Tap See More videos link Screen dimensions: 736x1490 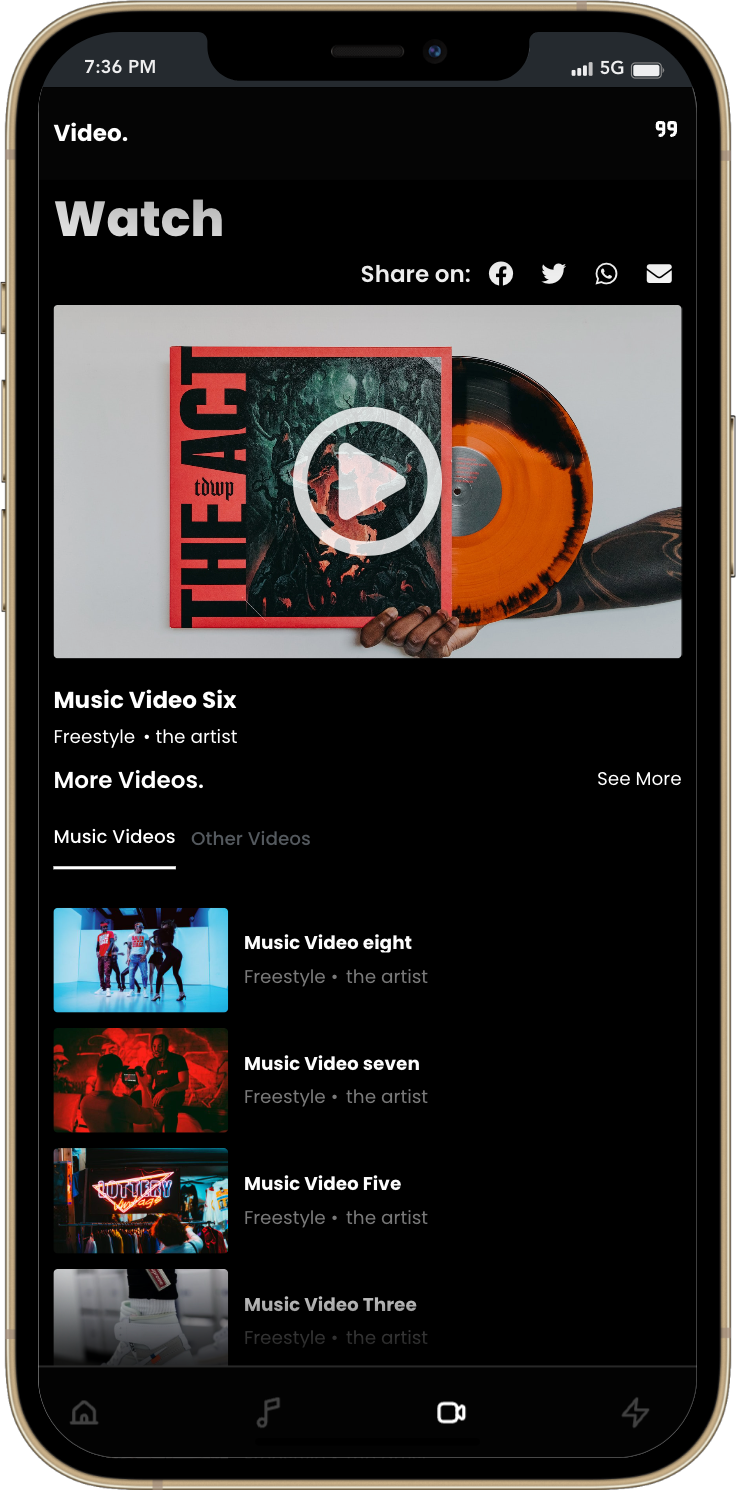click(638, 779)
